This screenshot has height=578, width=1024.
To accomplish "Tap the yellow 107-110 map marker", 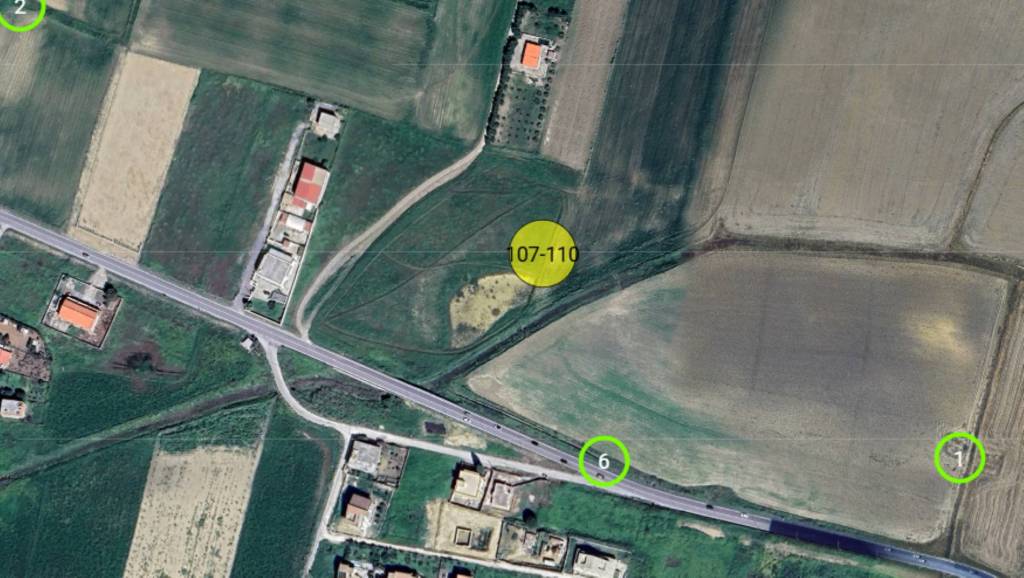I will coord(543,254).
